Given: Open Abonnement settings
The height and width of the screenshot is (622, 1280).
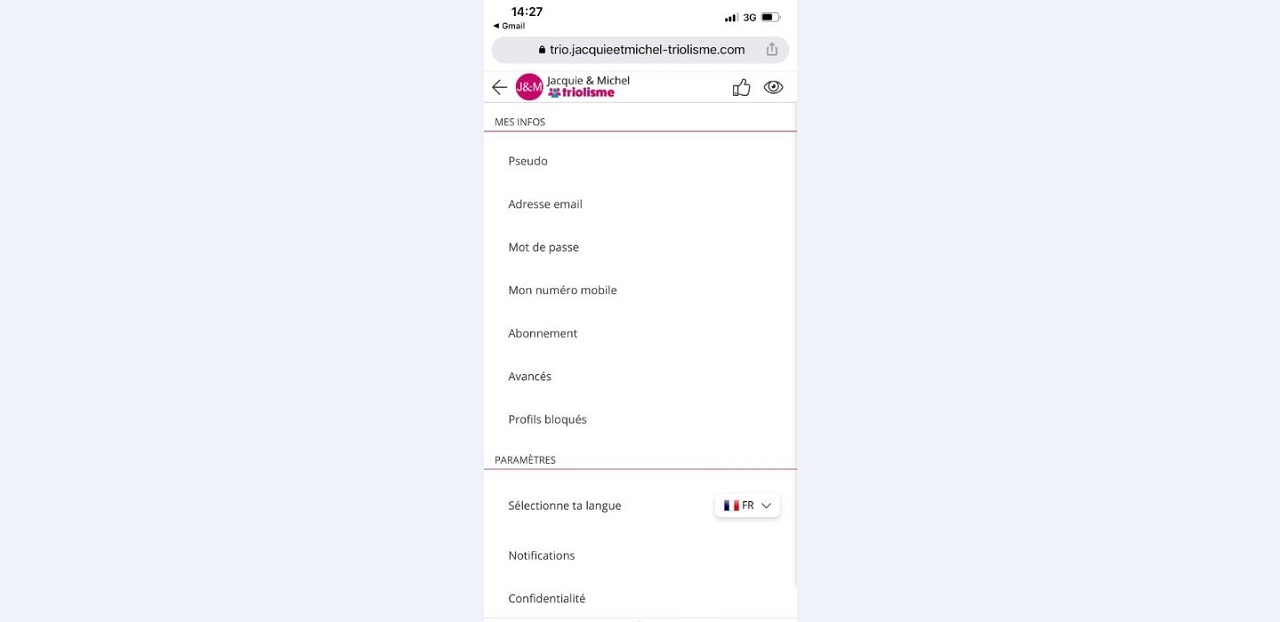Looking at the screenshot, I should (542, 333).
